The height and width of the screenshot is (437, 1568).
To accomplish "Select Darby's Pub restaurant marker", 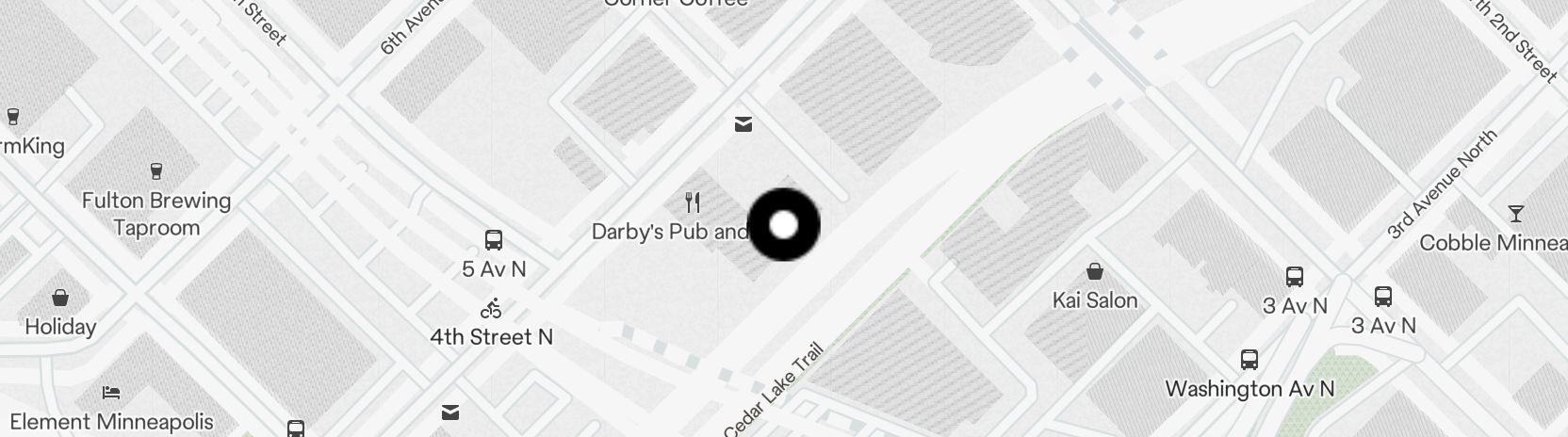I will 693,202.
